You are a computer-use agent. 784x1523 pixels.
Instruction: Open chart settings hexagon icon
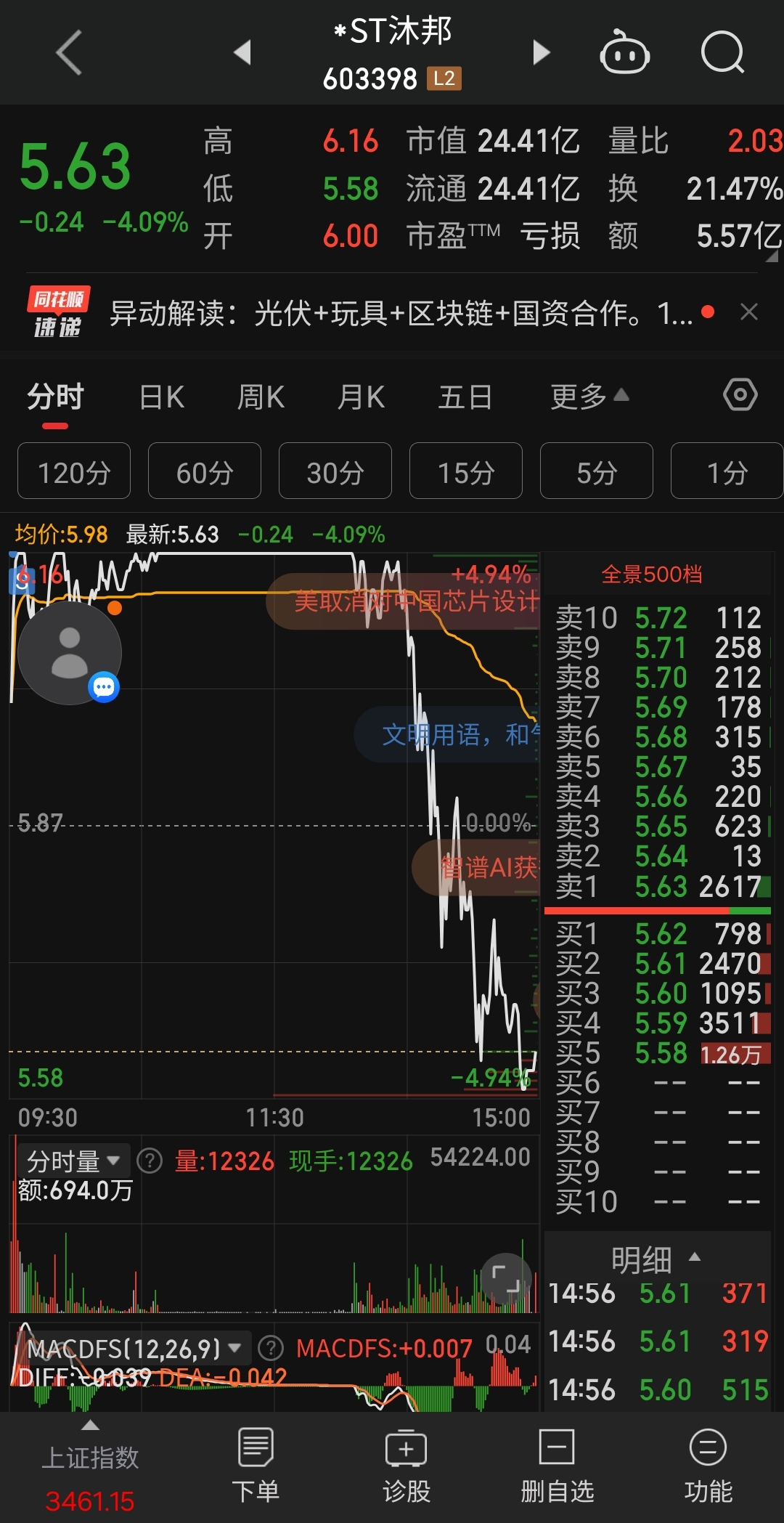tap(740, 395)
